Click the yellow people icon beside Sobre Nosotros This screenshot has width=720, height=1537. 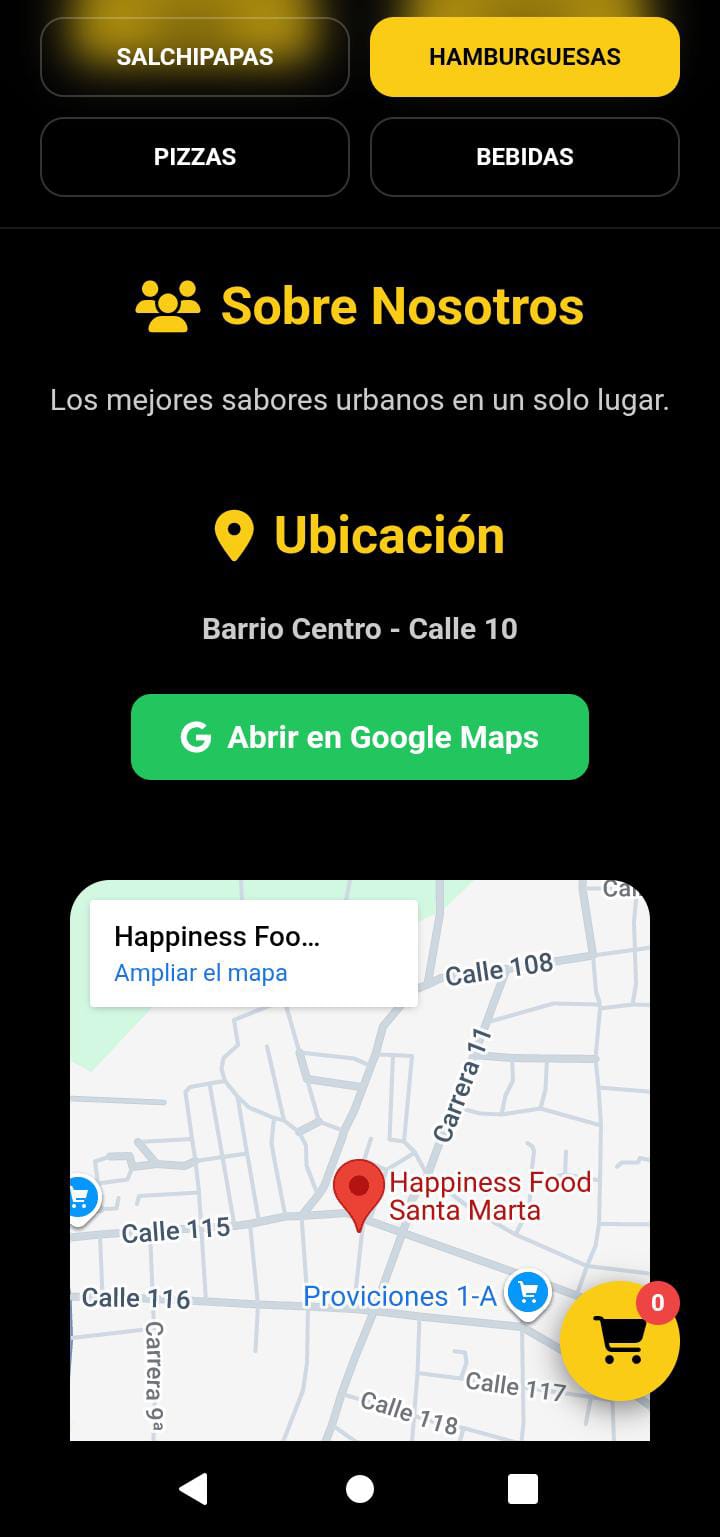pyautogui.click(x=168, y=305)
